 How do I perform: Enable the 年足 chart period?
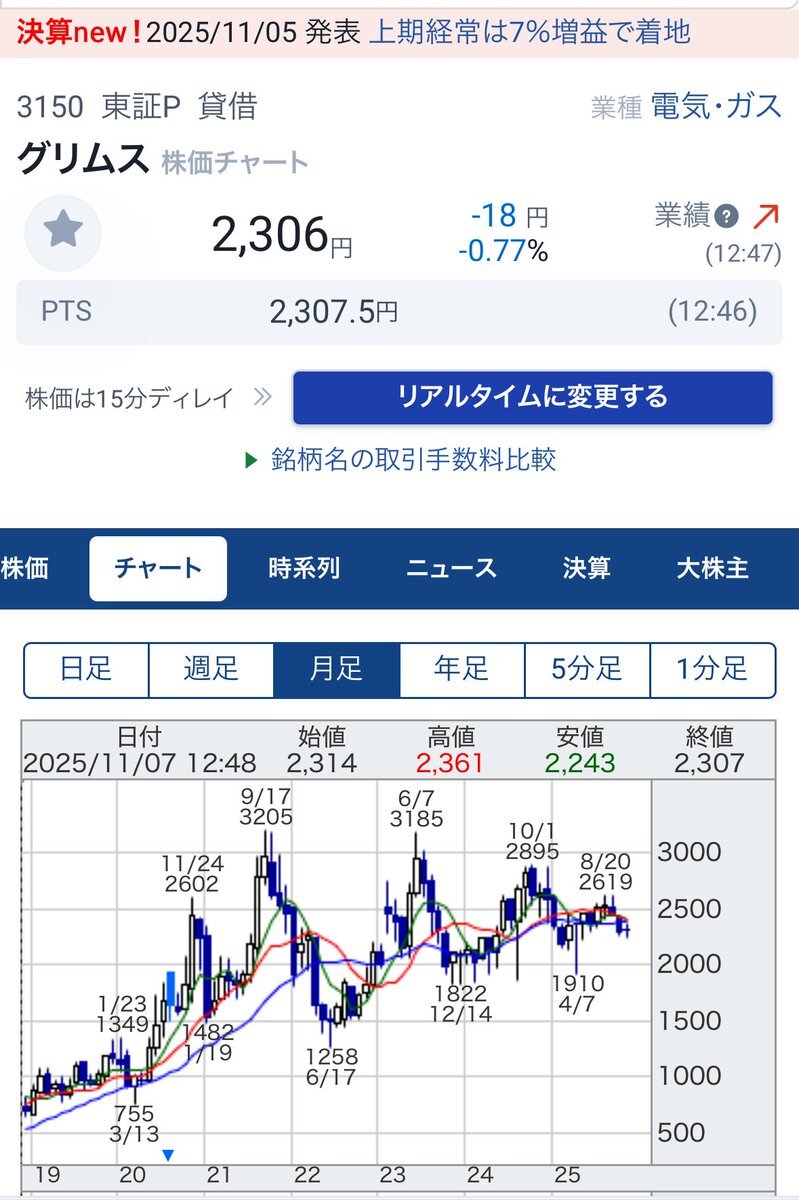pyautogui.click(x=461, y=671)
